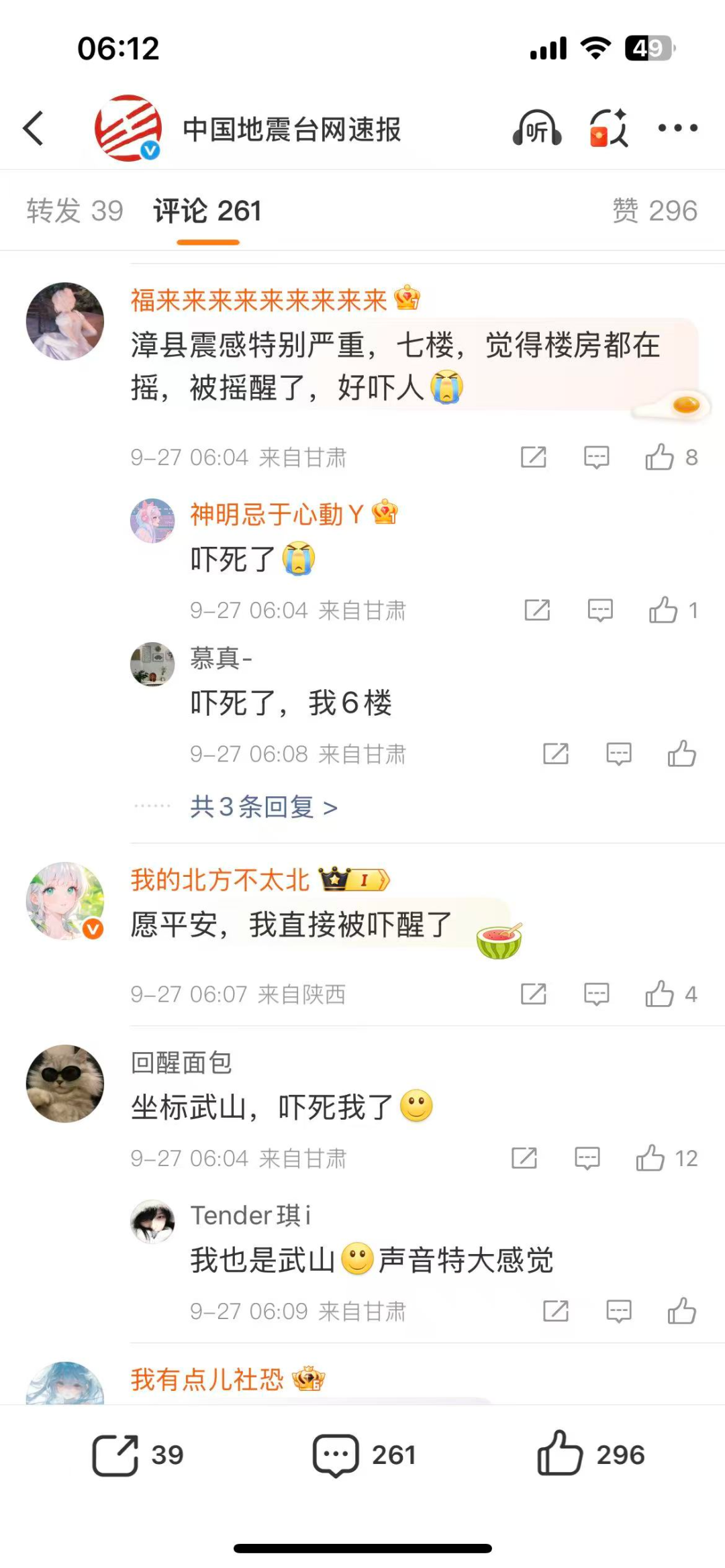Image resolution: width=725 pixels, height=1568 pixels.
Task: Repost 福来来来来来来来来来's comment
Action: [x=534, y=458]
